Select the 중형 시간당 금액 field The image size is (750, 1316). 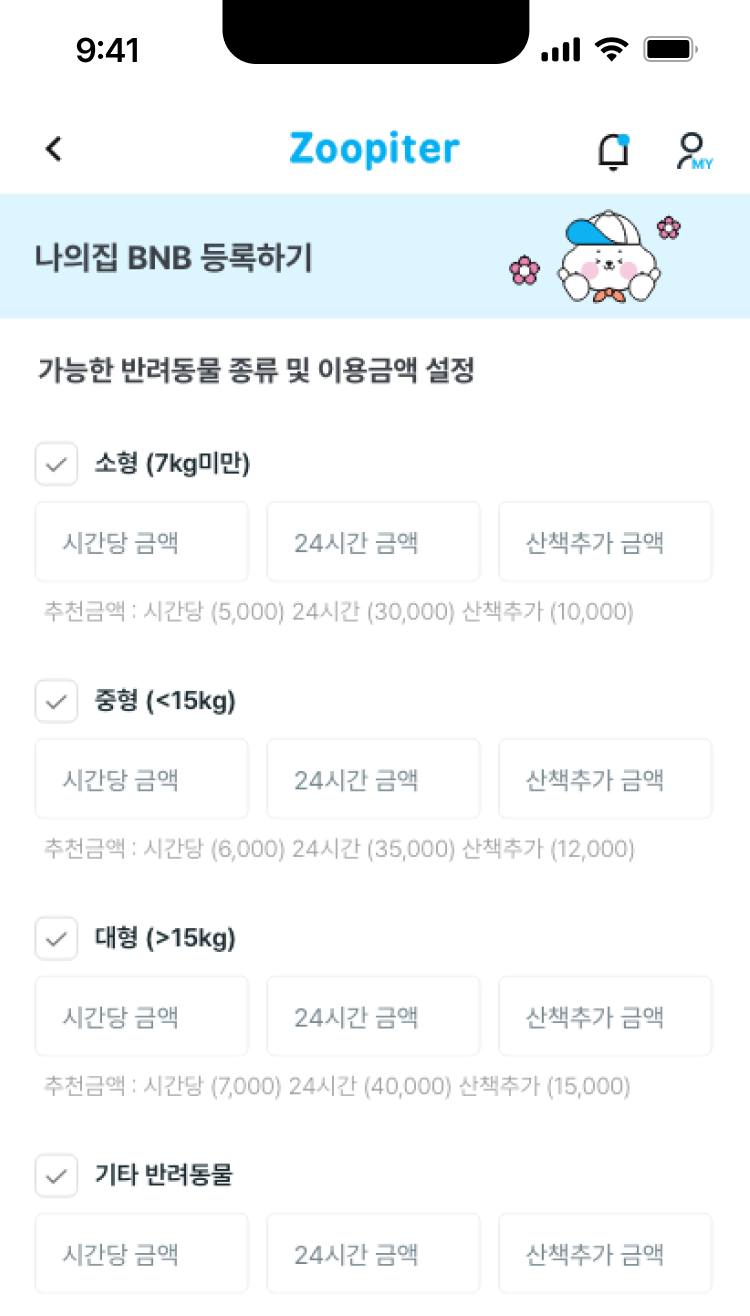[142, 779]
